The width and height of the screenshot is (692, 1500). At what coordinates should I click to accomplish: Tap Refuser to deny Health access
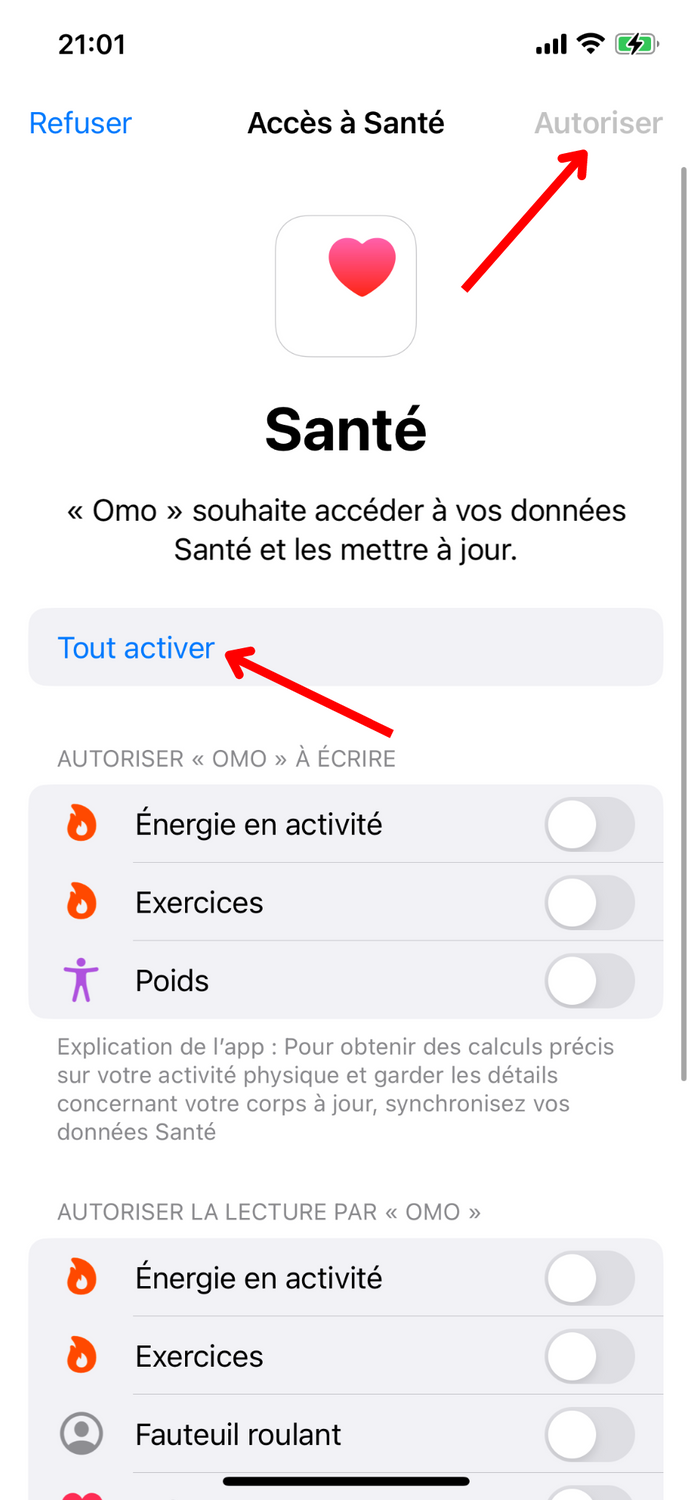(x=81, y=123)
